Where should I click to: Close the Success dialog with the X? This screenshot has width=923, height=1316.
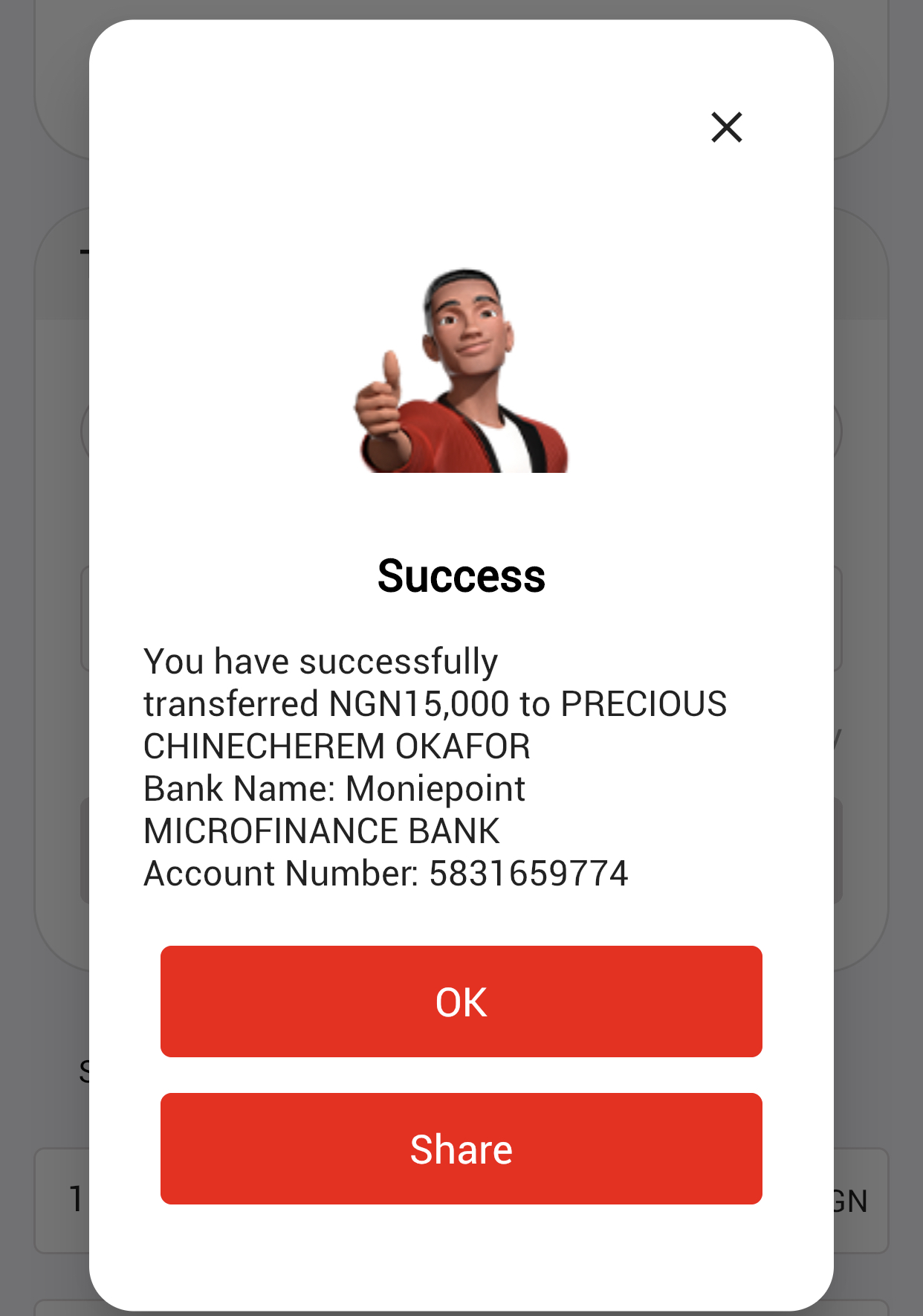pos(726,127)
